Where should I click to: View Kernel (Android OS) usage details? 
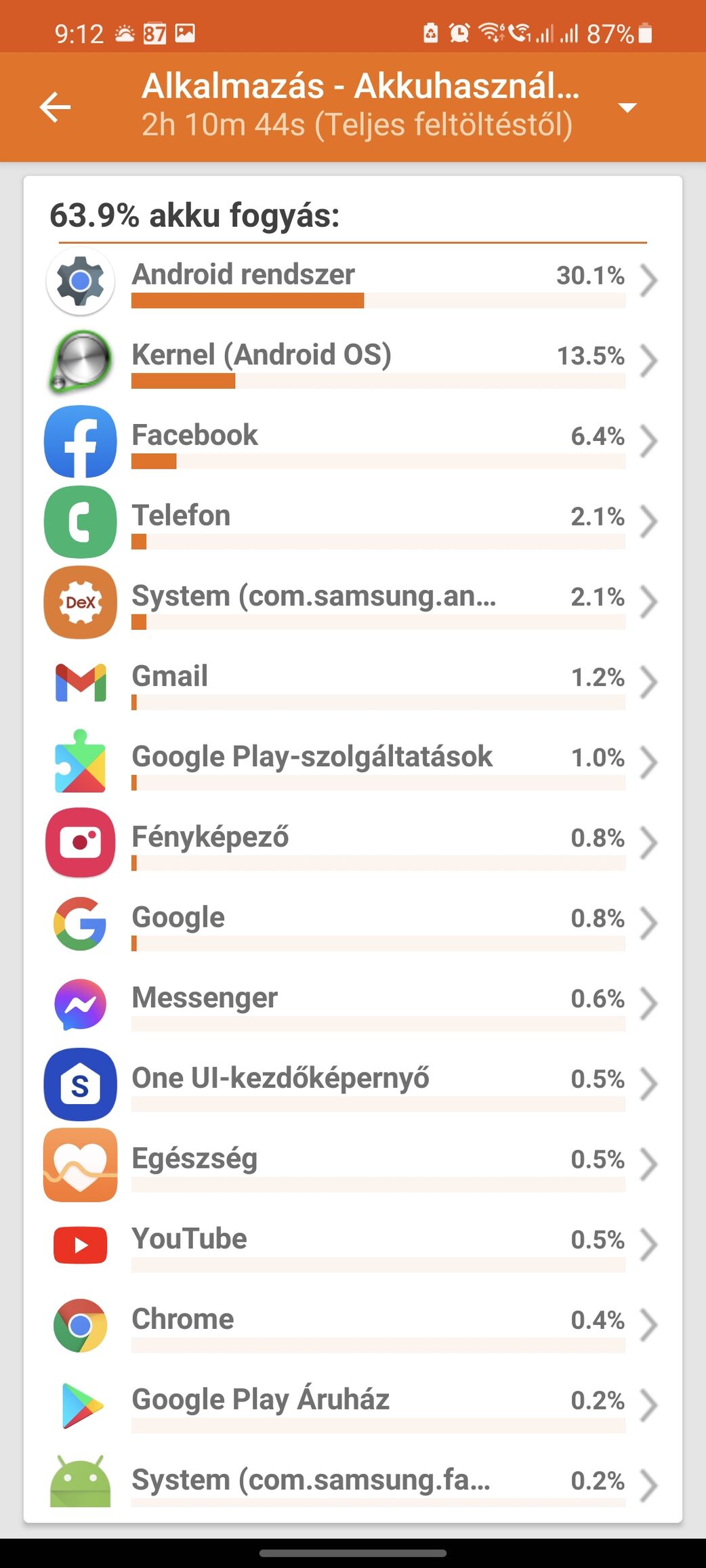[352, 361]
